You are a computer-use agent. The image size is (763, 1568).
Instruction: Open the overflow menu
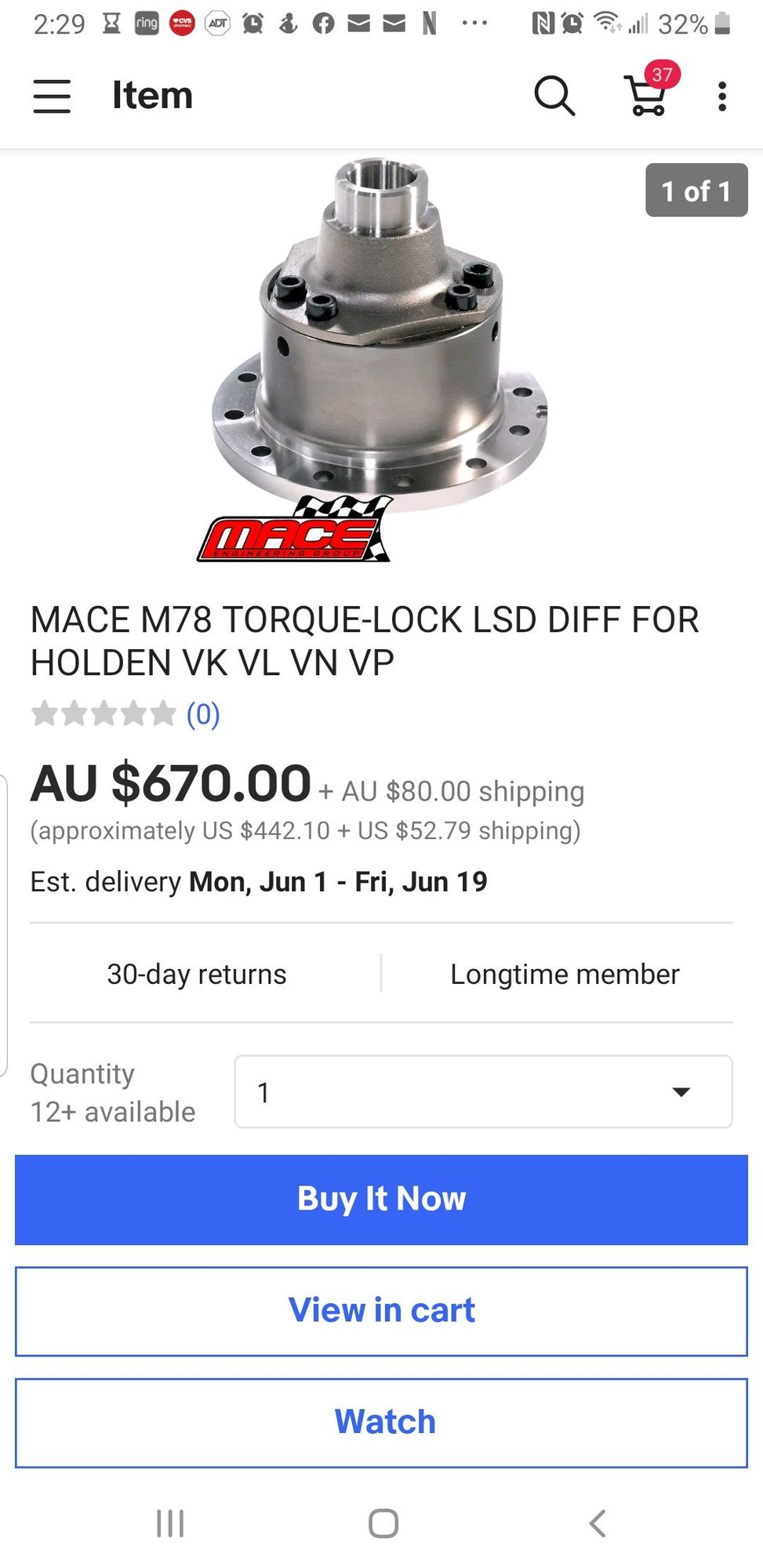721,96
